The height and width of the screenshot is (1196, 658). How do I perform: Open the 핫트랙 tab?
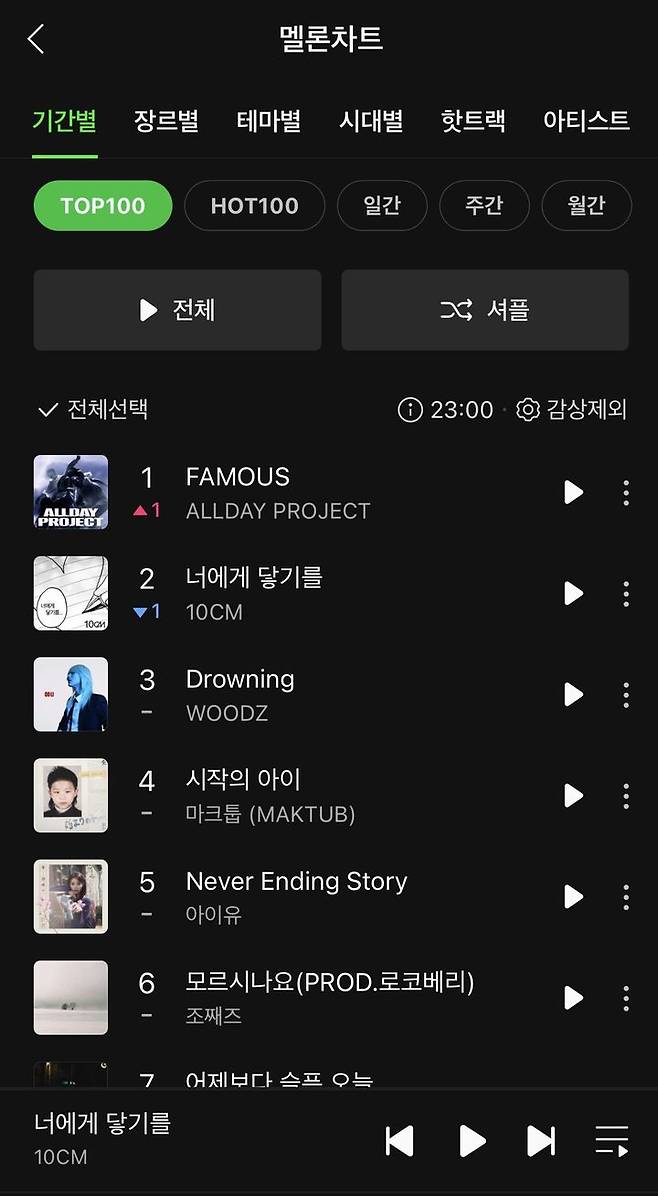[x=473, y=122]
